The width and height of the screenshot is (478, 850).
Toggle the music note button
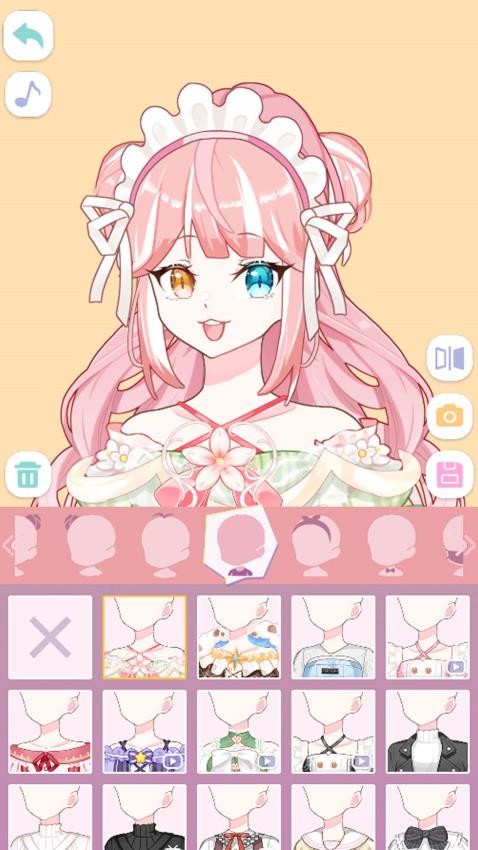click(28, 94)
